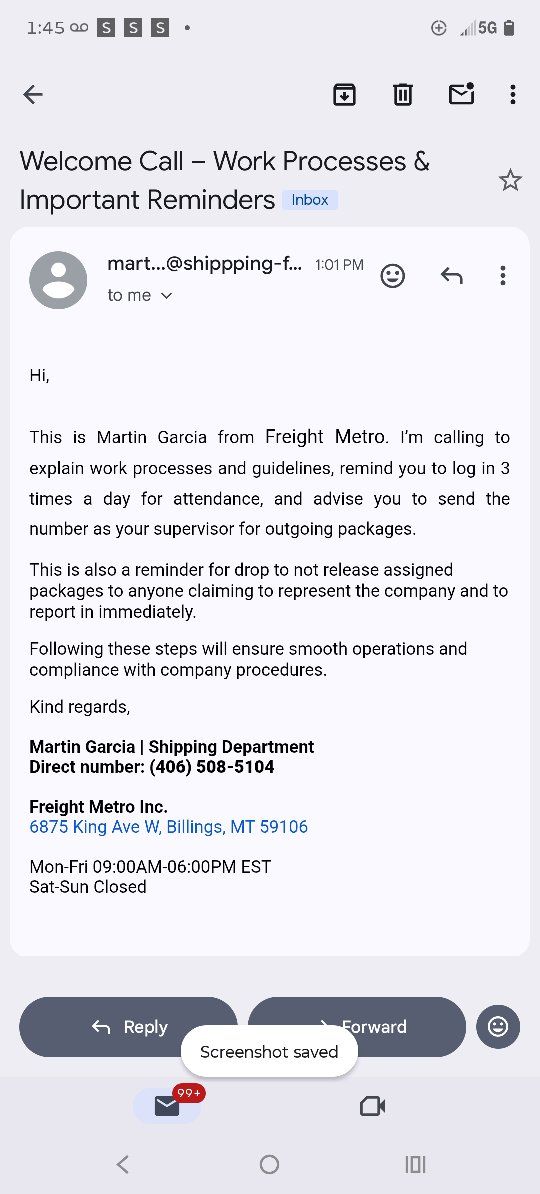Open the recent apps view
This screenshot has height=1194, width=540.
(415, 1164)
